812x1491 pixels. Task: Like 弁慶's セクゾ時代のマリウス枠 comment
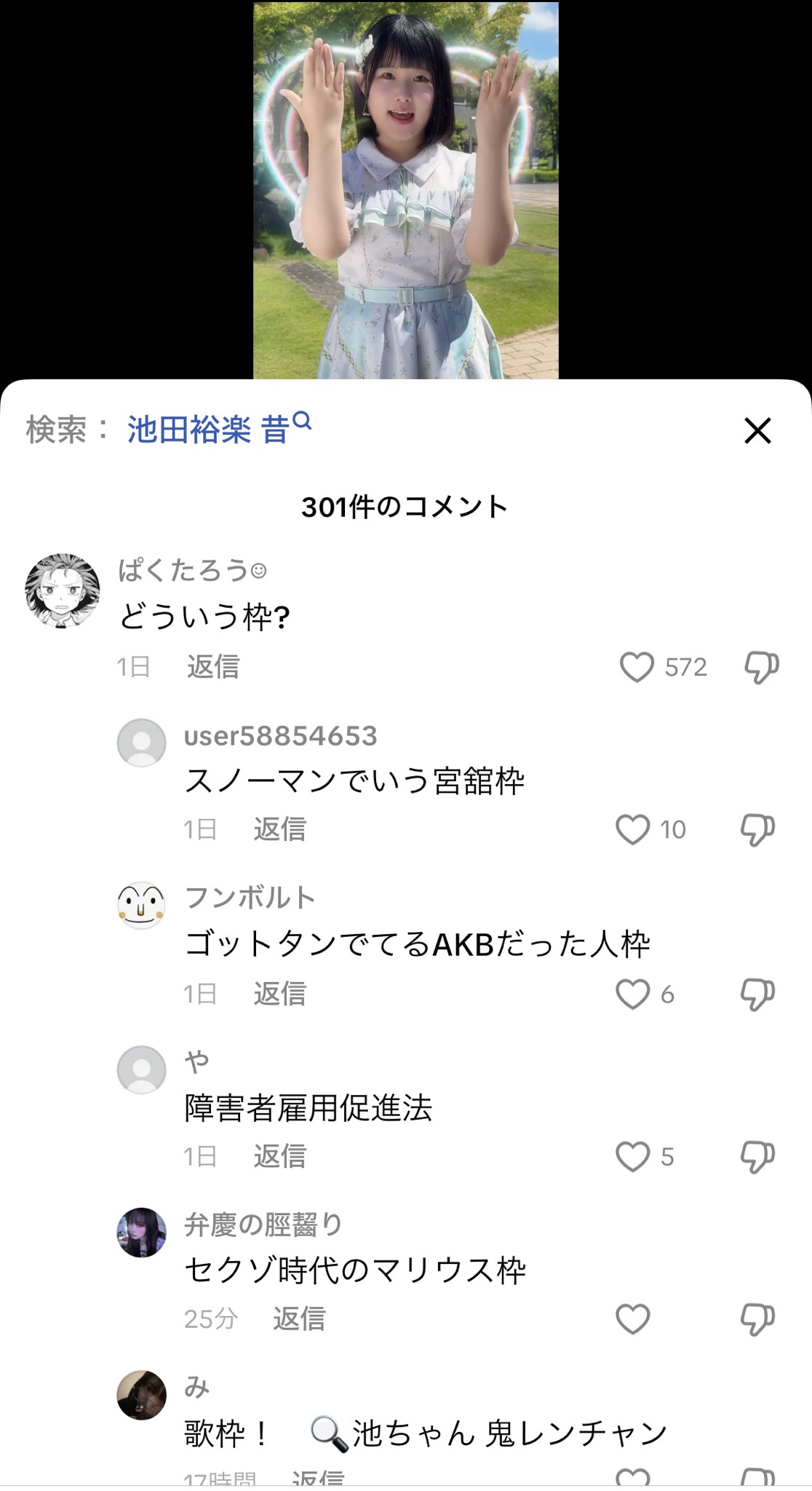tap(632, 1318)
